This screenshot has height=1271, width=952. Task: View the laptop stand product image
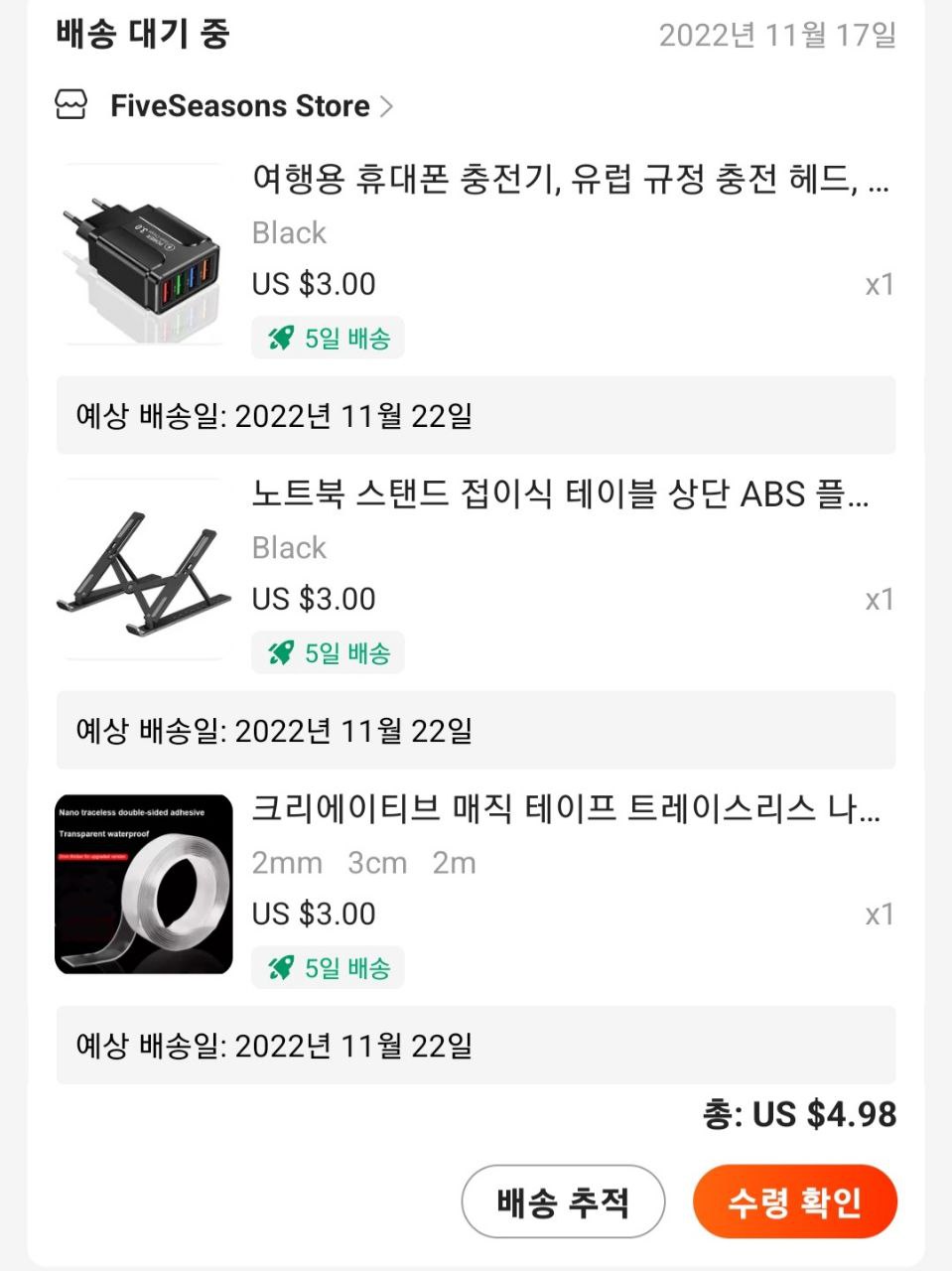[143, 570]
